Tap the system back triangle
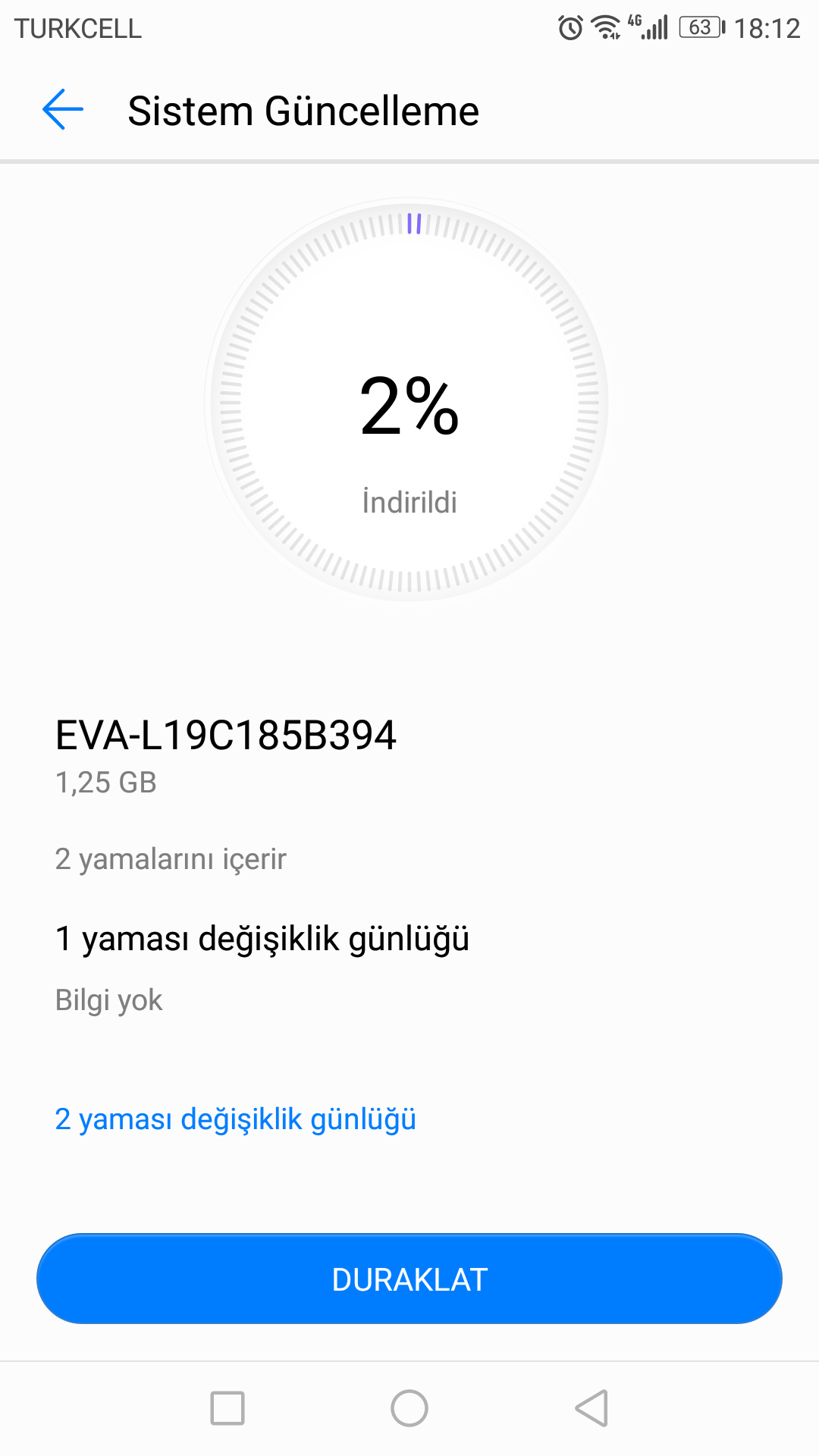The image size is (819, 1456). [x=592, y=1408]
